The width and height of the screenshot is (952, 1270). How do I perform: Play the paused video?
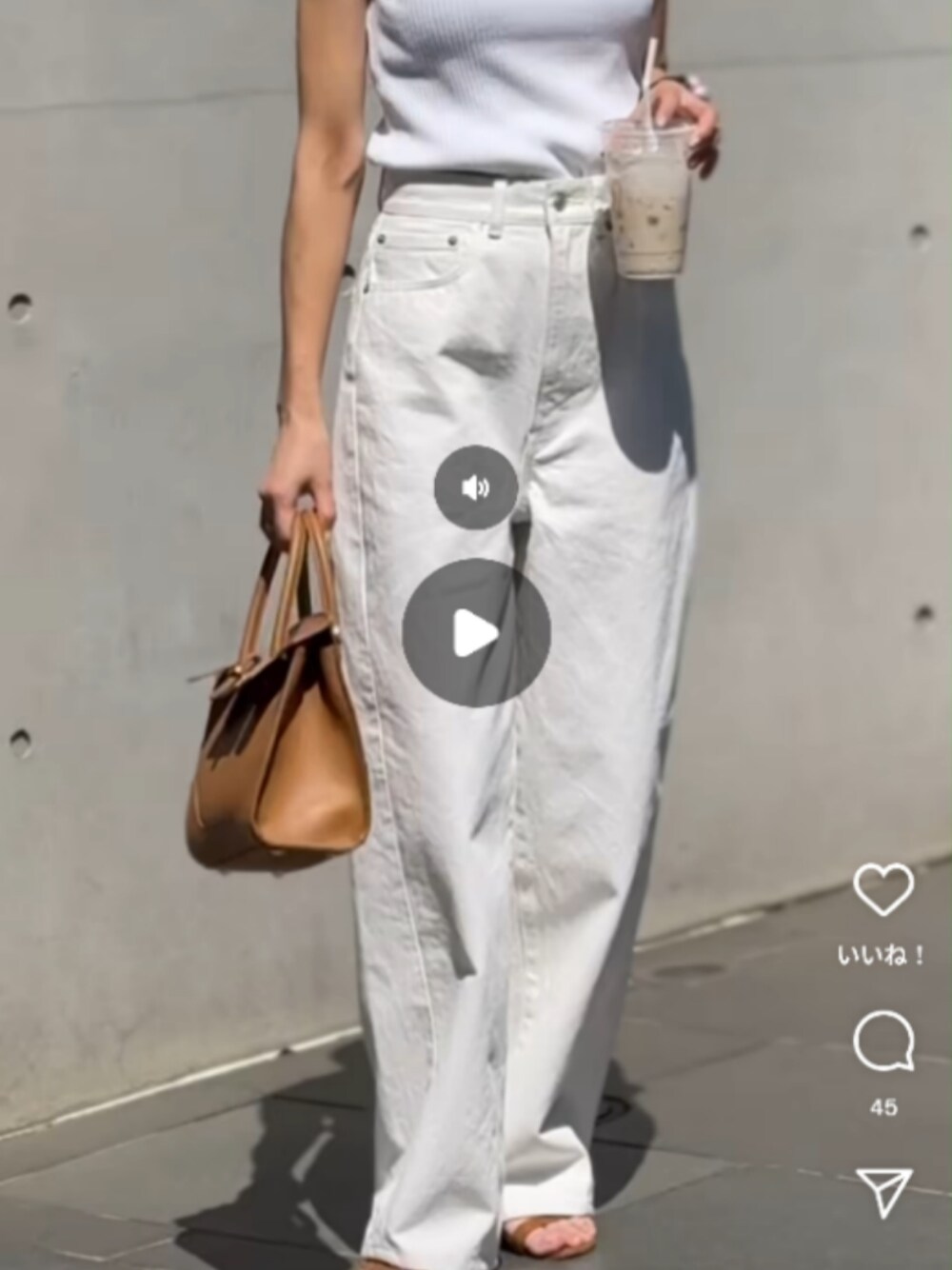[476, 633]
